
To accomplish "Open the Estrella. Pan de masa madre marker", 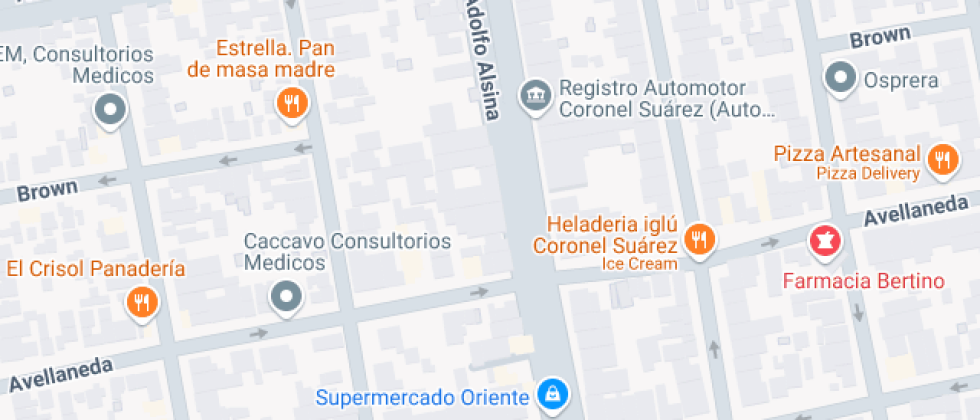I will pos(290,103).
